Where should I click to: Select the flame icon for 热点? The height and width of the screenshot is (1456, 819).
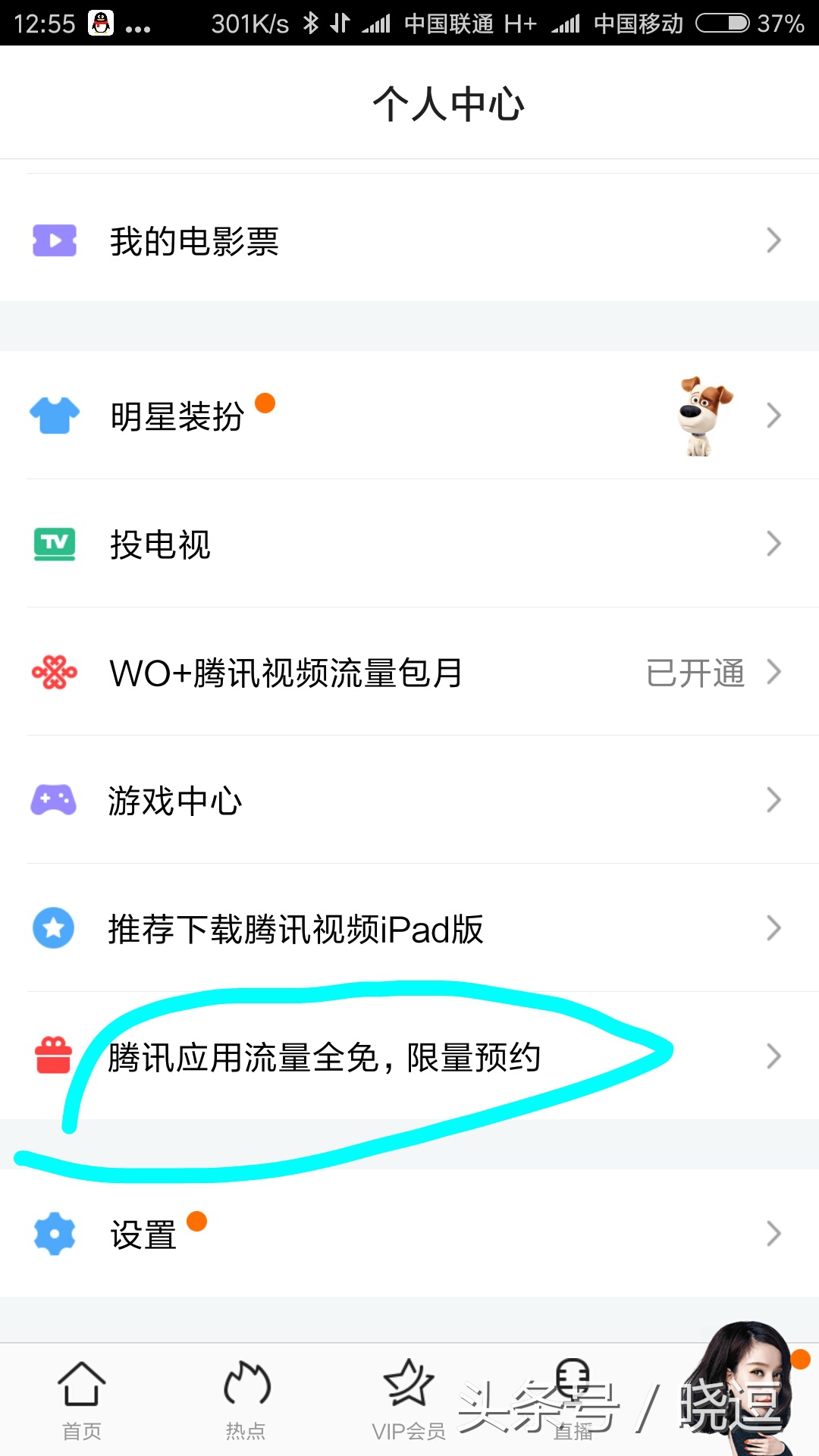245,1385
